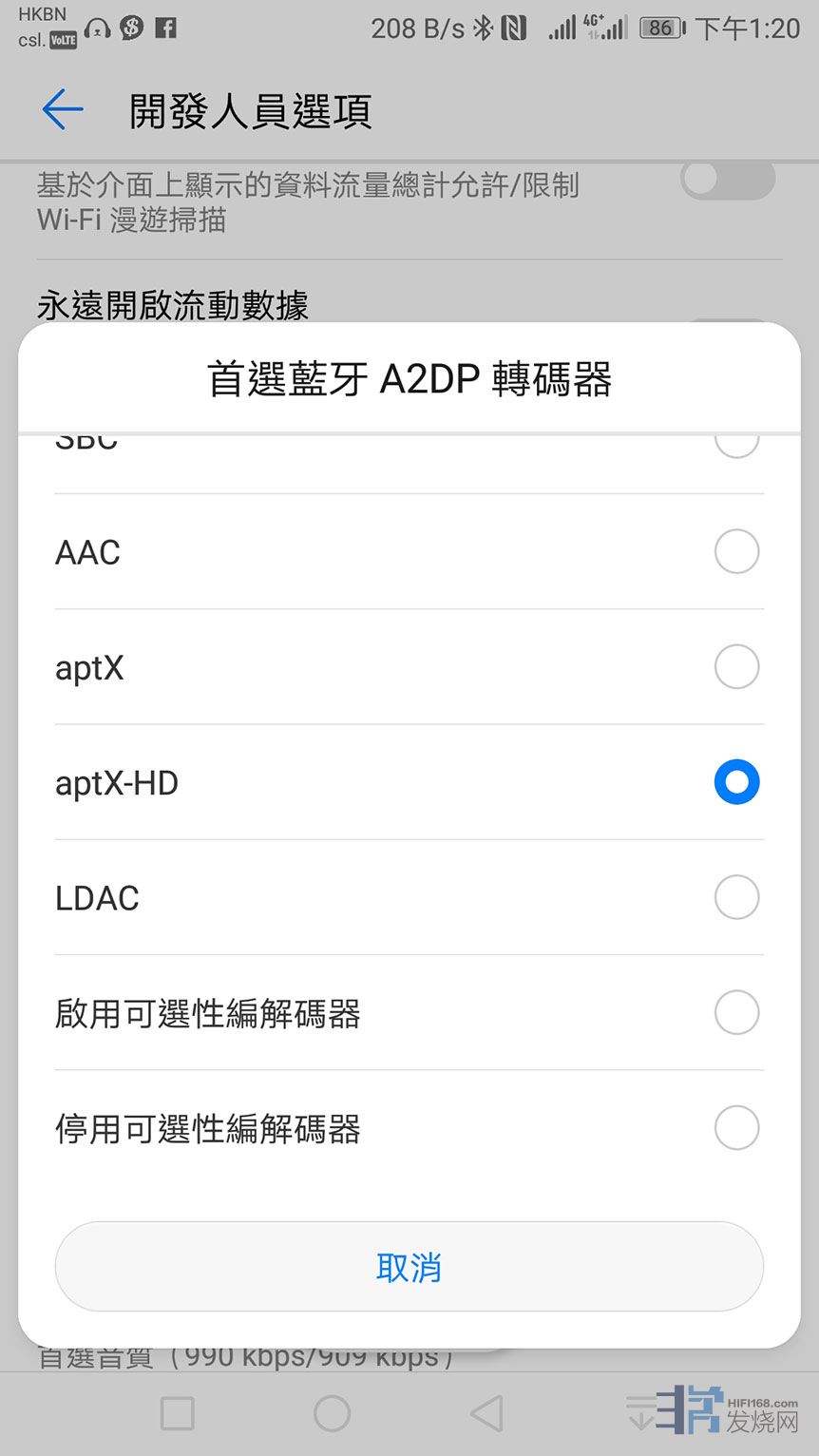
Task: Select AAC as preferred codec
Action: tap(736, 551)
